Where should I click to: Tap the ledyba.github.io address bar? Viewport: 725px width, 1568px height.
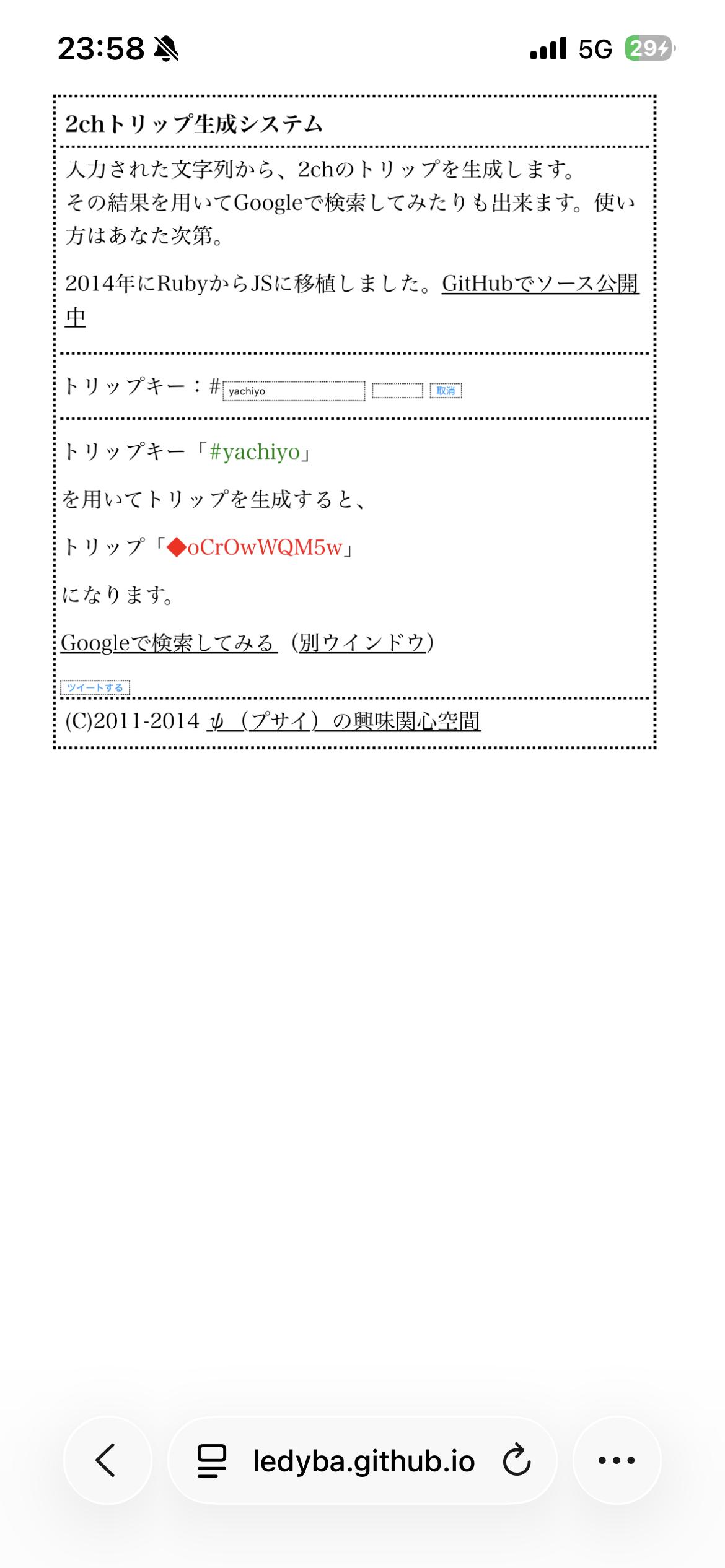(x=362, y=1460)
